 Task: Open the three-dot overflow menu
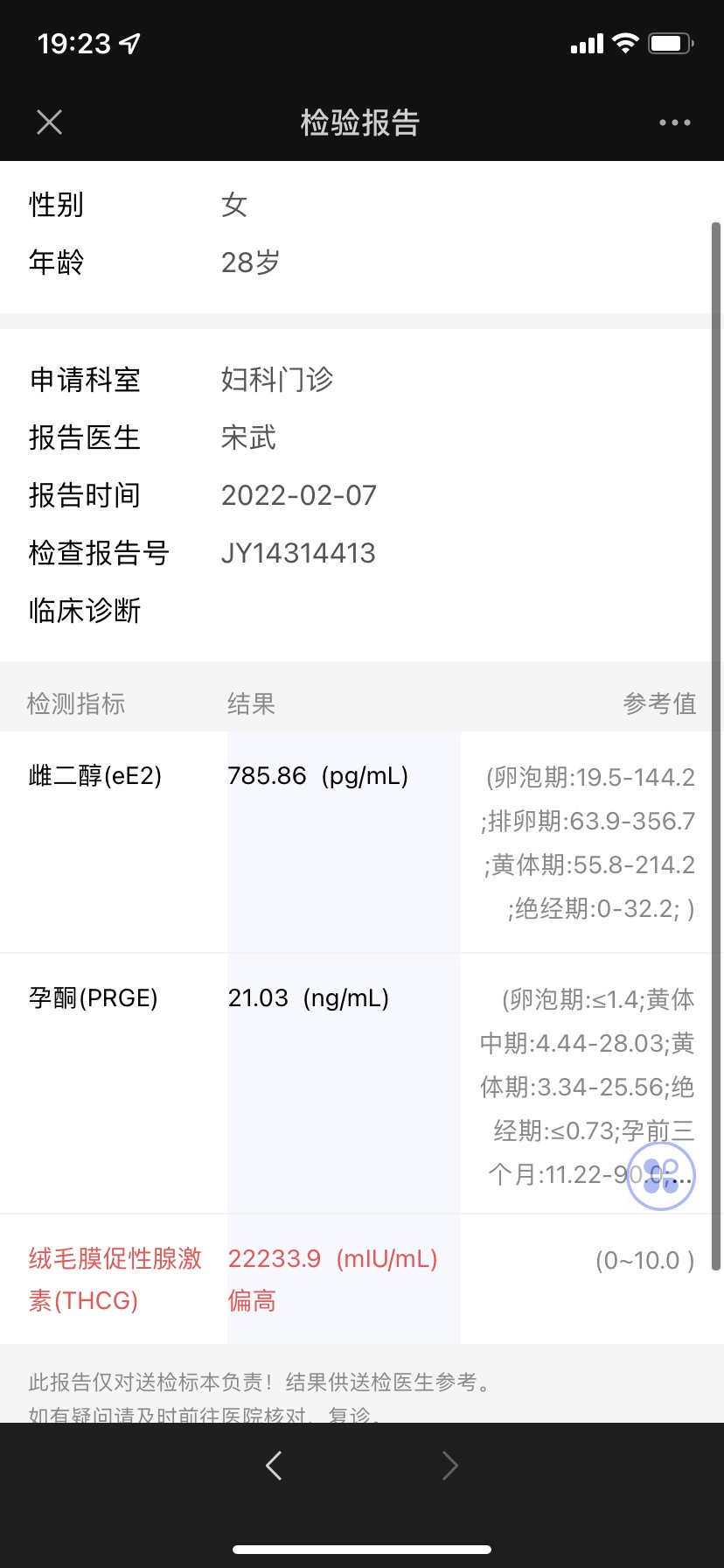tap(674, 122)
